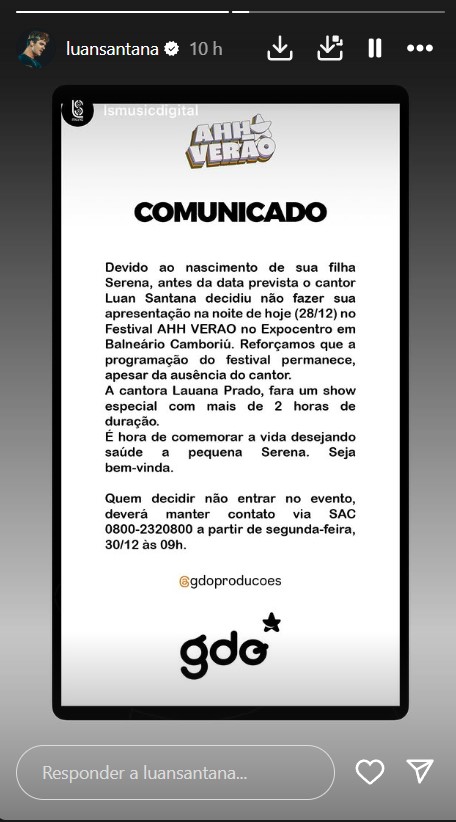The width and height of the screenshot is (456, 822).
Task: Open the three-dot options menu
Action: (x=420, y=48)
